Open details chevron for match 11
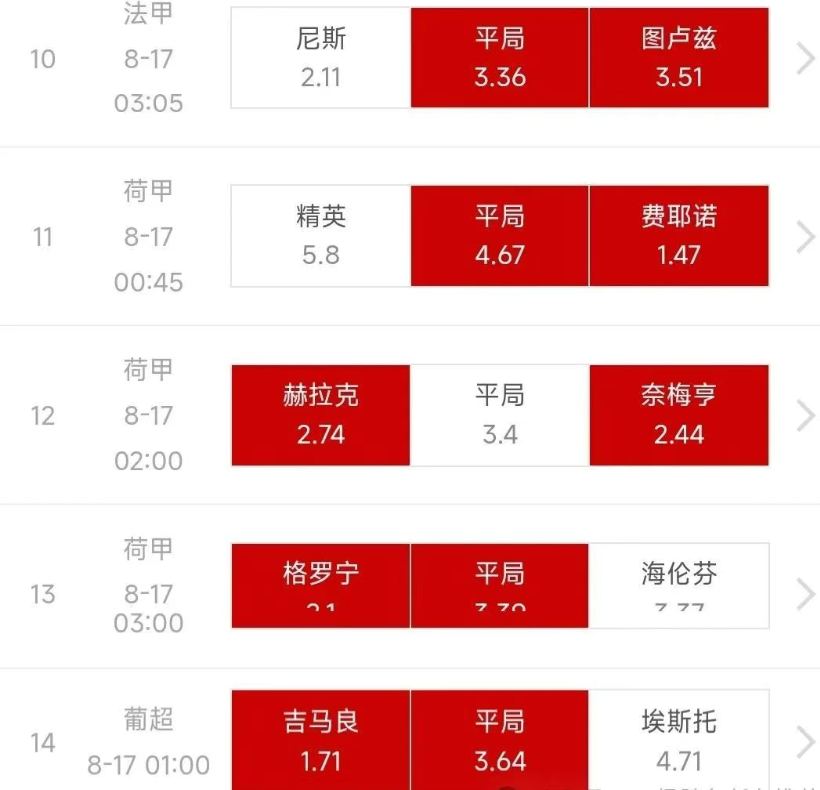The width and height of the screenshot is (820, 790). pos(805,237)
